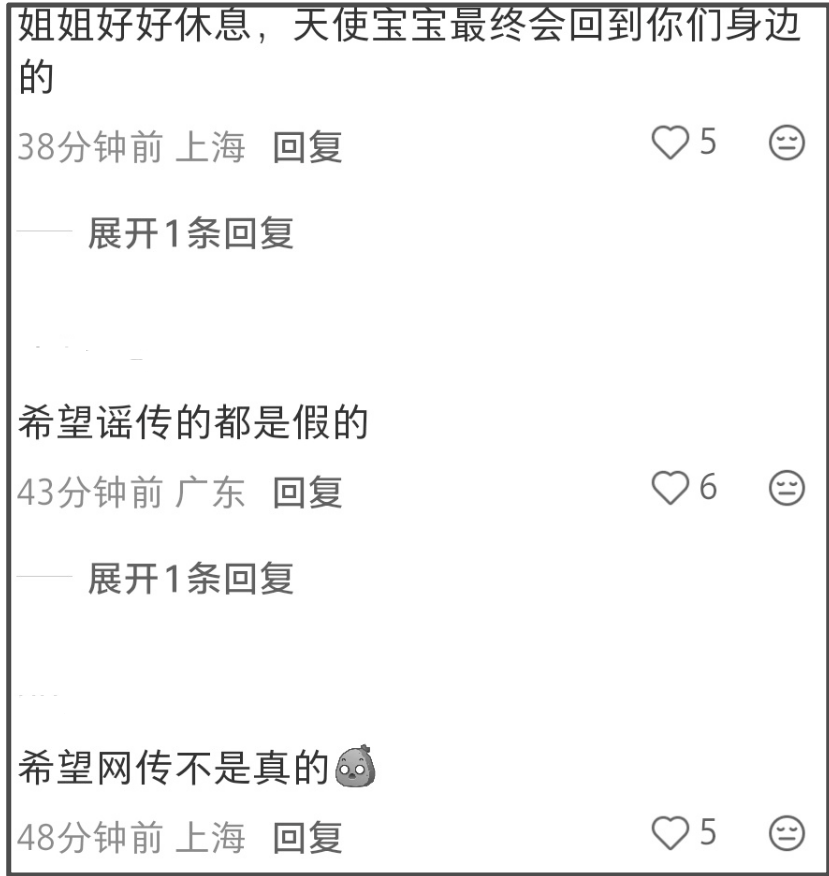Dislike the 38分钟前 上海 comment

[x=786, y=144]
